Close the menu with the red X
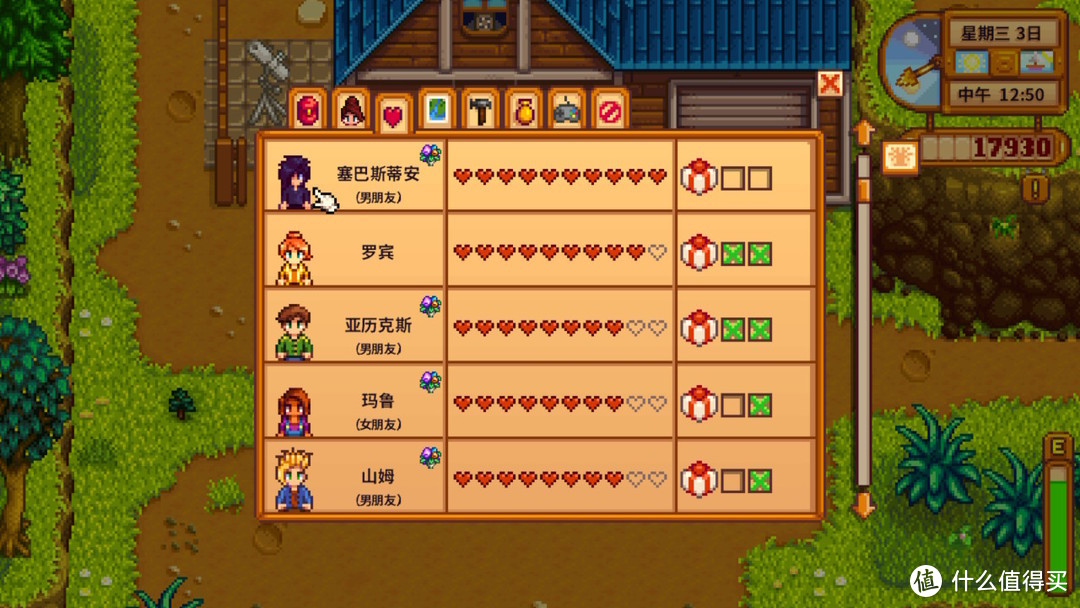1080x608 pixels. (830, 84)
